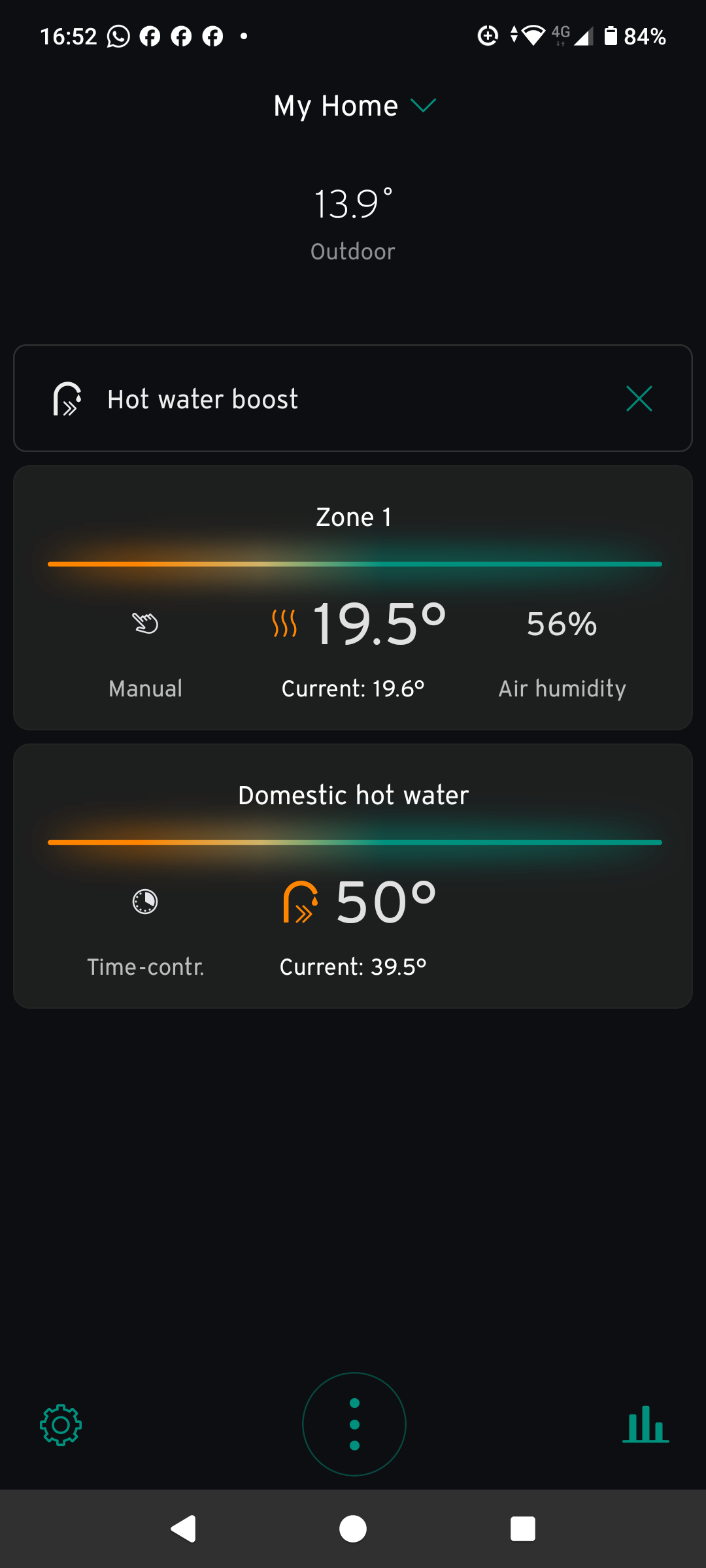706x1568 pixels.
Task: Cancel the hot water boost
Action: click(639, 399)
